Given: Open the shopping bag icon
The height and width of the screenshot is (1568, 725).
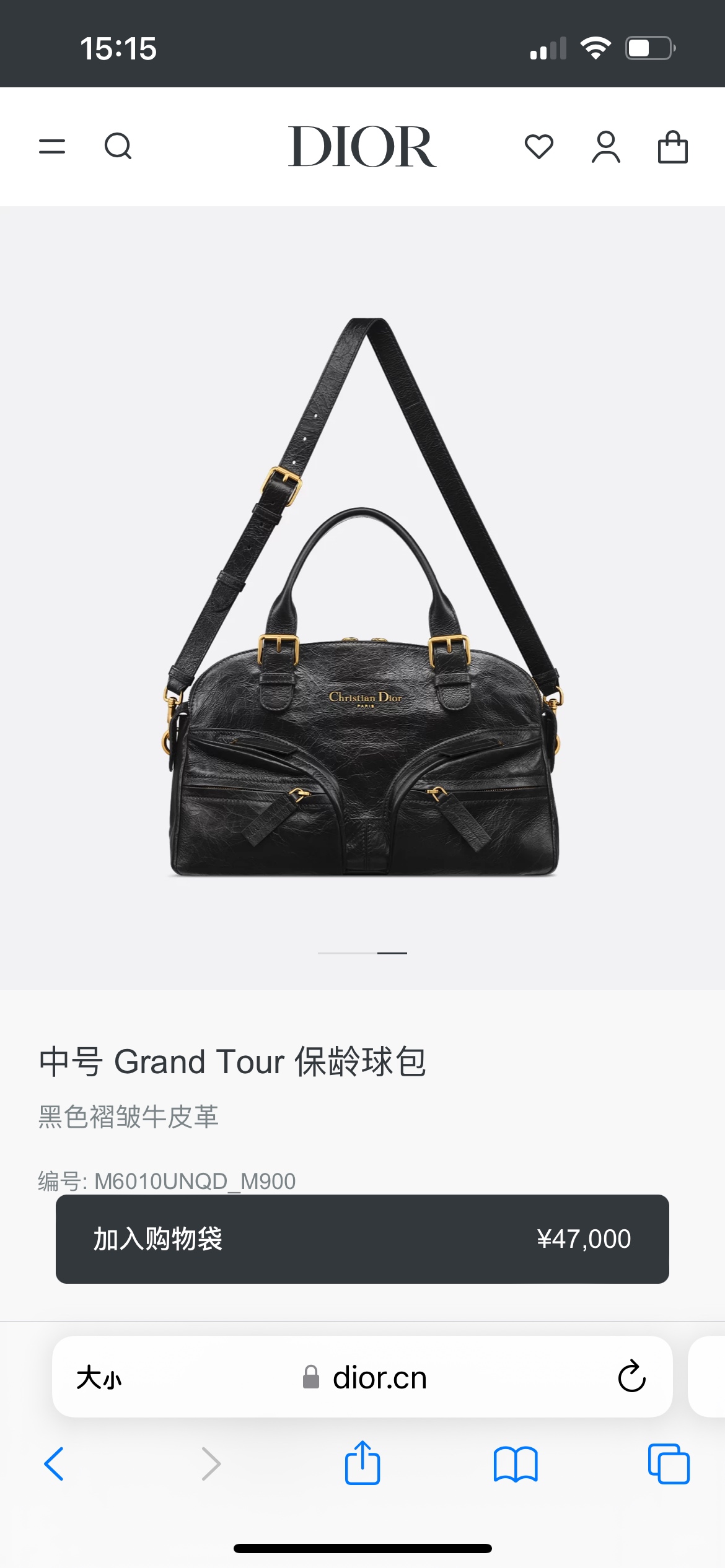Looking at the screenshot, I should tap(672, 147).
